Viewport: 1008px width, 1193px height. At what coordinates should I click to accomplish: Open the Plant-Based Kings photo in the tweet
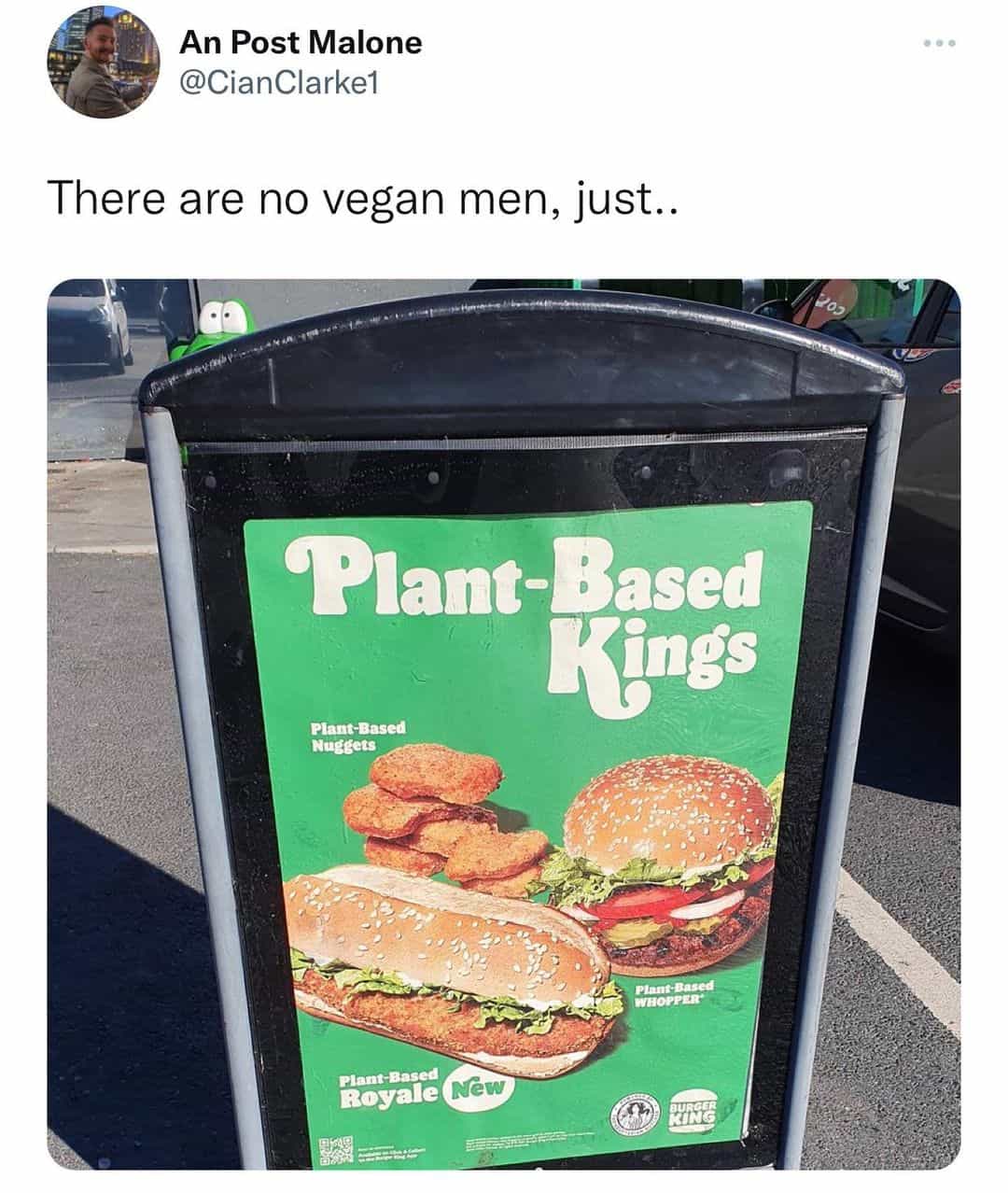[504, 723]
